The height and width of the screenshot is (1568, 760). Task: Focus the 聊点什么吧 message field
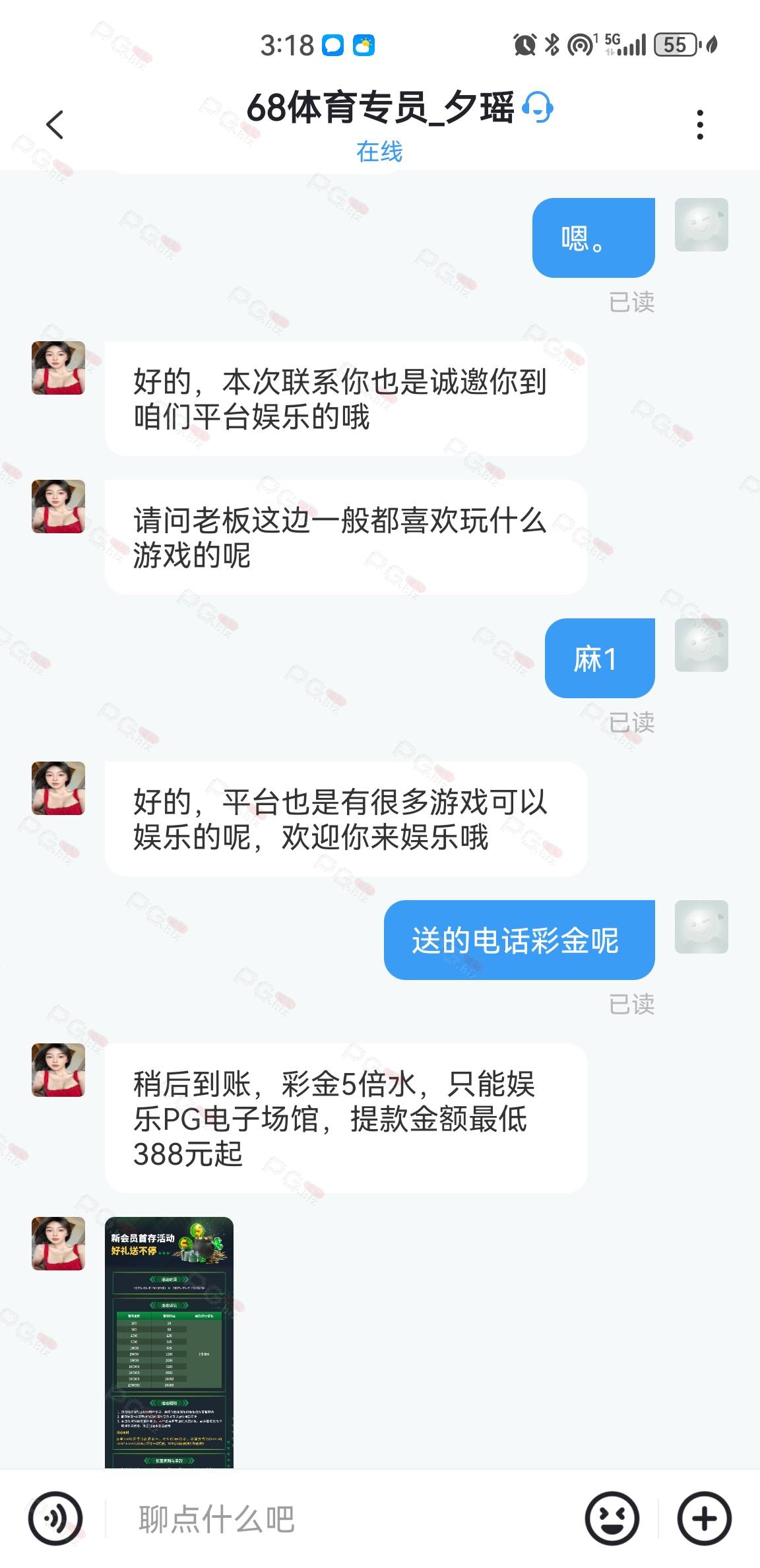click(343, 1519)
